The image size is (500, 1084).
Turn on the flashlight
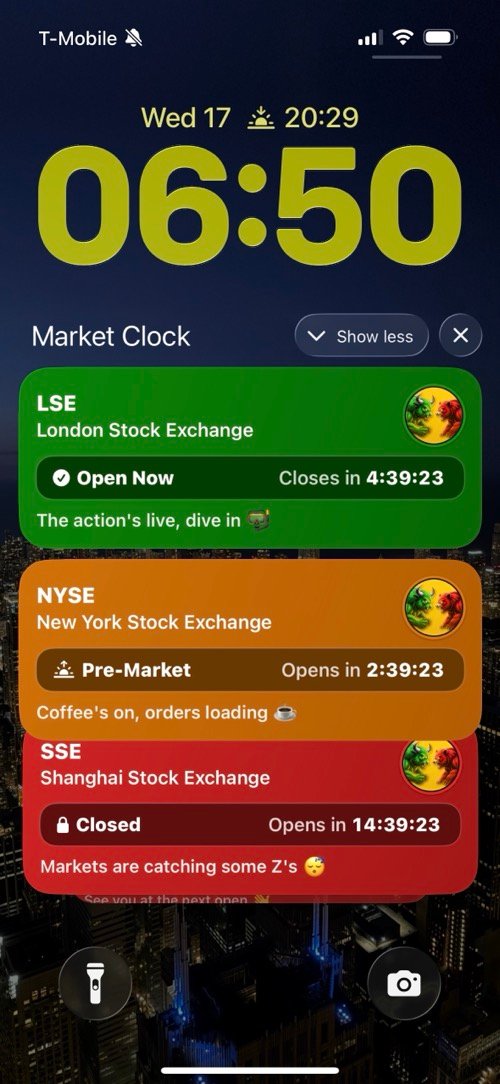coord(95,982)
